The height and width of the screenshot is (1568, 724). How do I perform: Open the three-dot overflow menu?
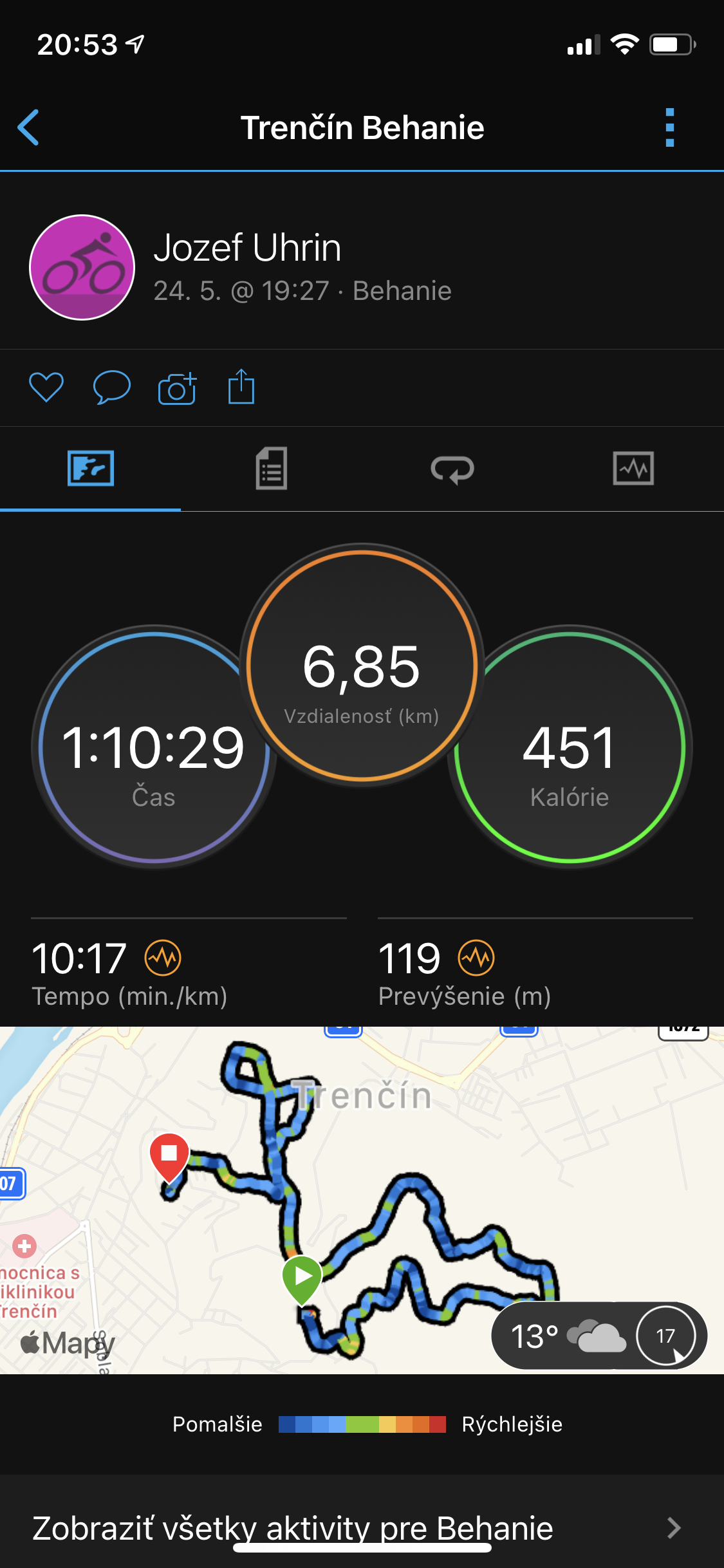670,127
